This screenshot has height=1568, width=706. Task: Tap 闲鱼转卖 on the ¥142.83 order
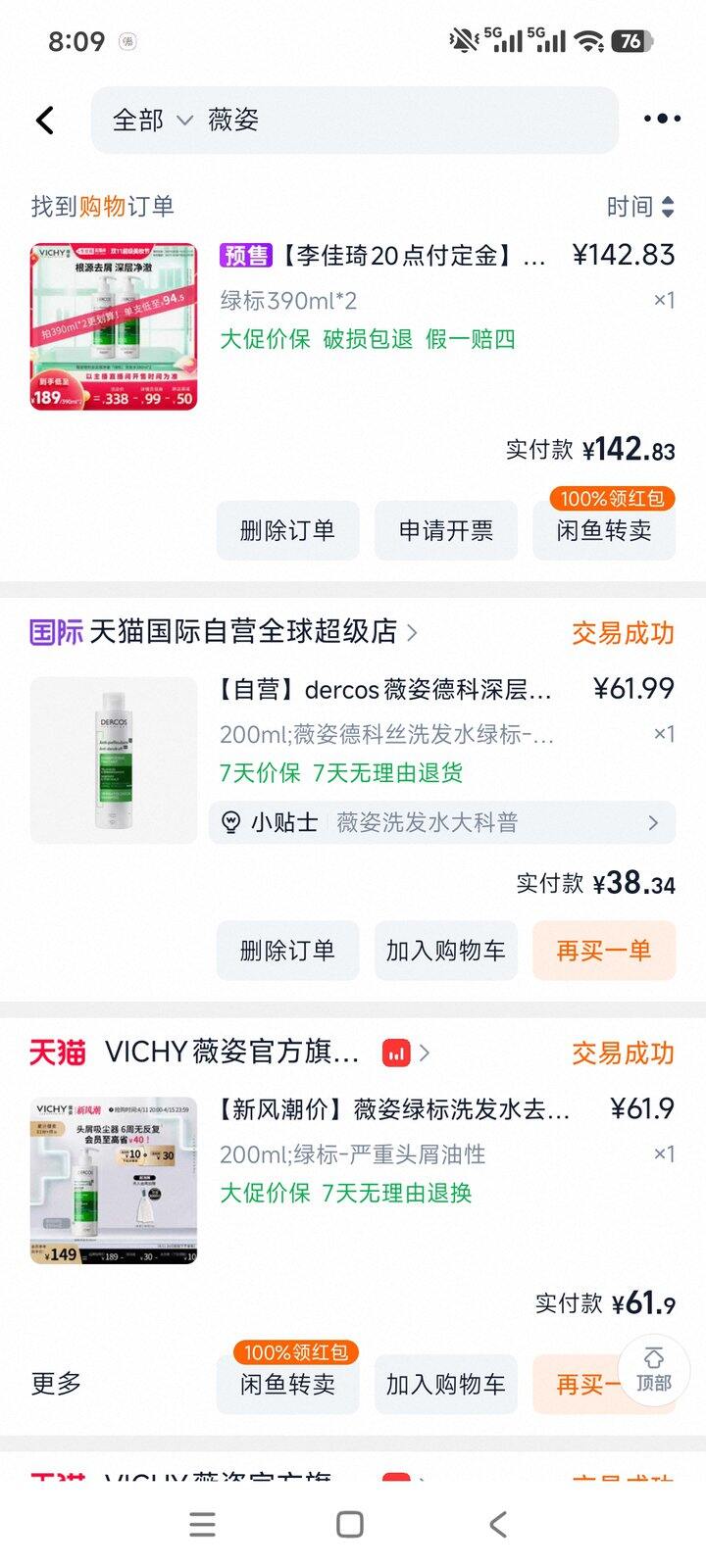coord(603,530)
